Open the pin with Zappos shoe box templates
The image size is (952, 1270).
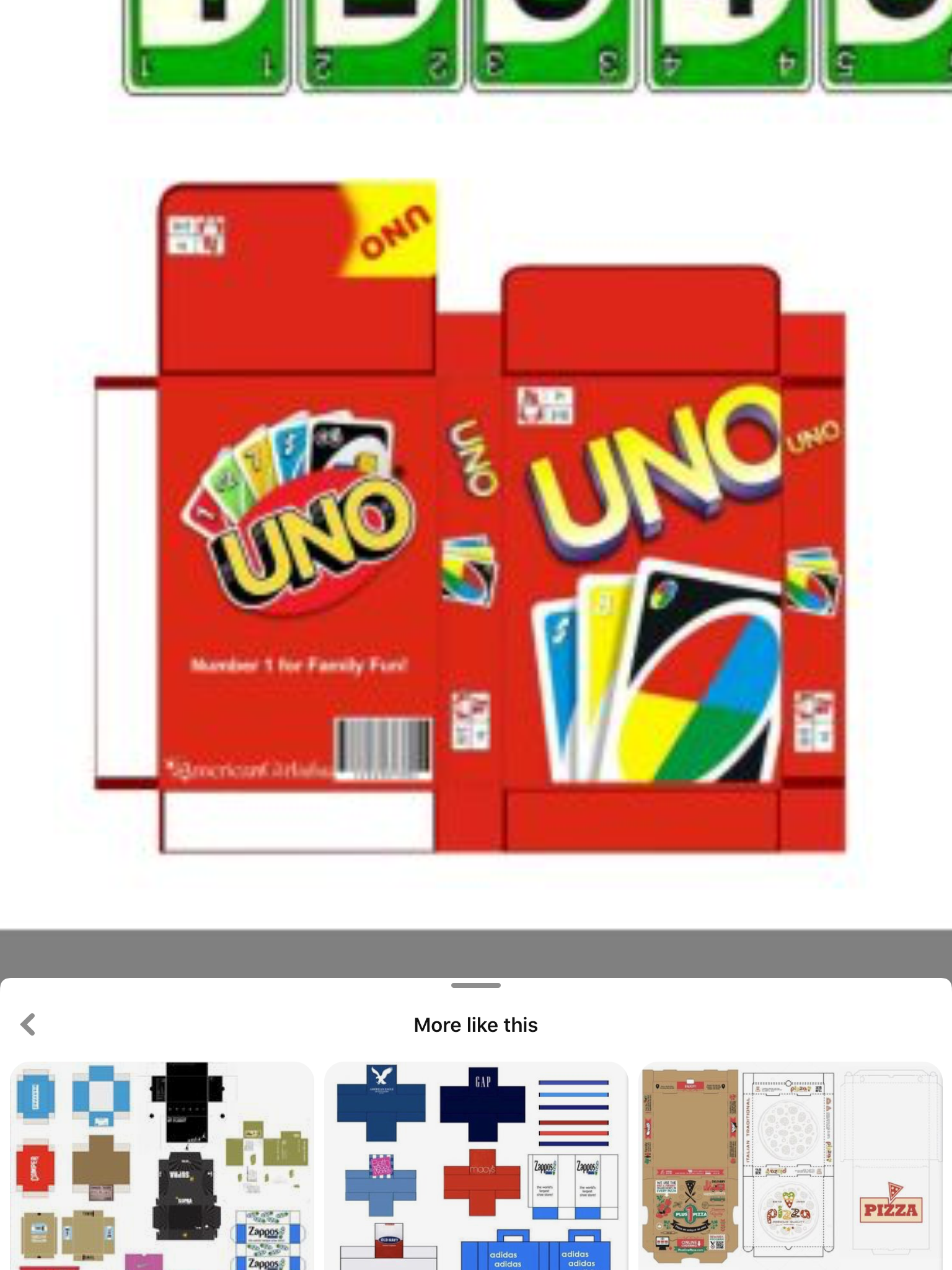162,1166
